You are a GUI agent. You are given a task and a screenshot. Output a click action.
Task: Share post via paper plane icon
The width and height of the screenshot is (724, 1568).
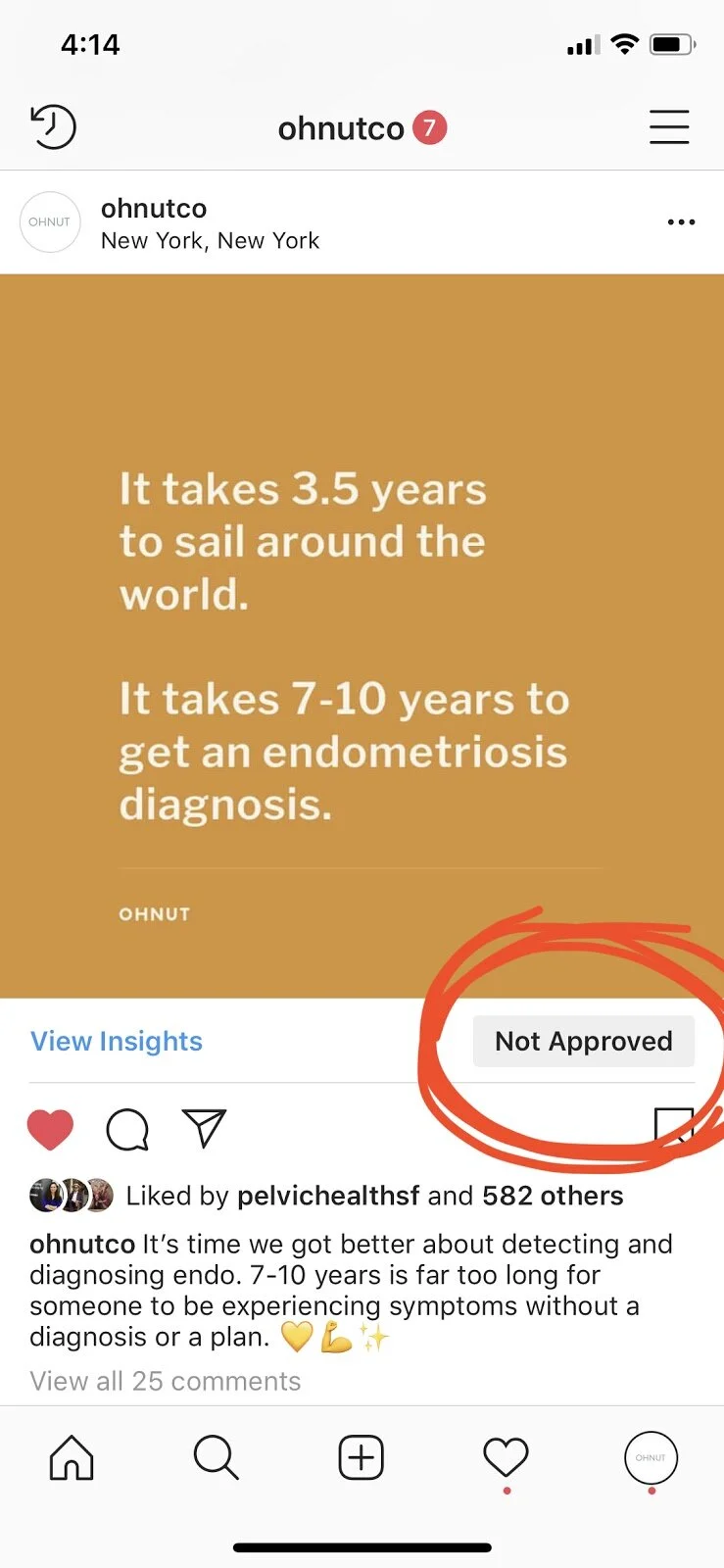pos(204,1128)
